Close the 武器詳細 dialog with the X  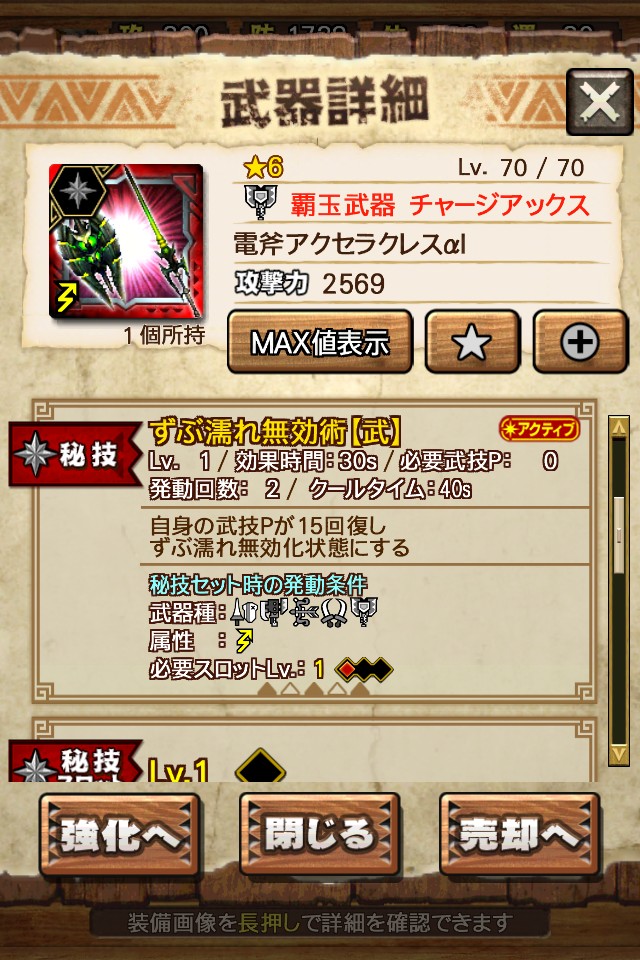599,102
